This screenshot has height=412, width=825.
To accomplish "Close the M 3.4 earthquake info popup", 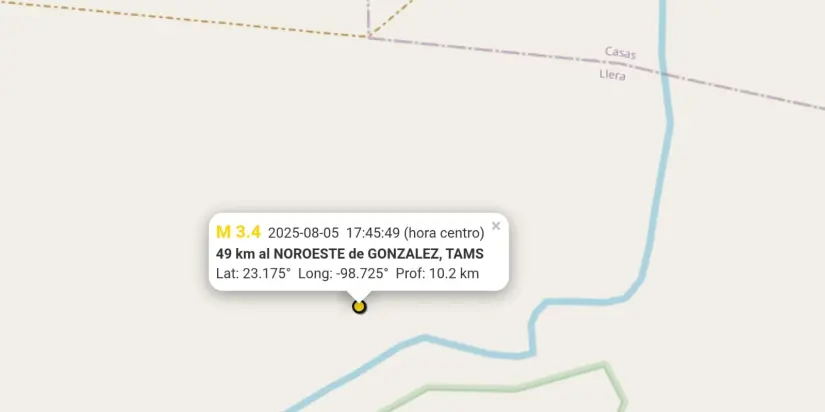I will point(496,226).
